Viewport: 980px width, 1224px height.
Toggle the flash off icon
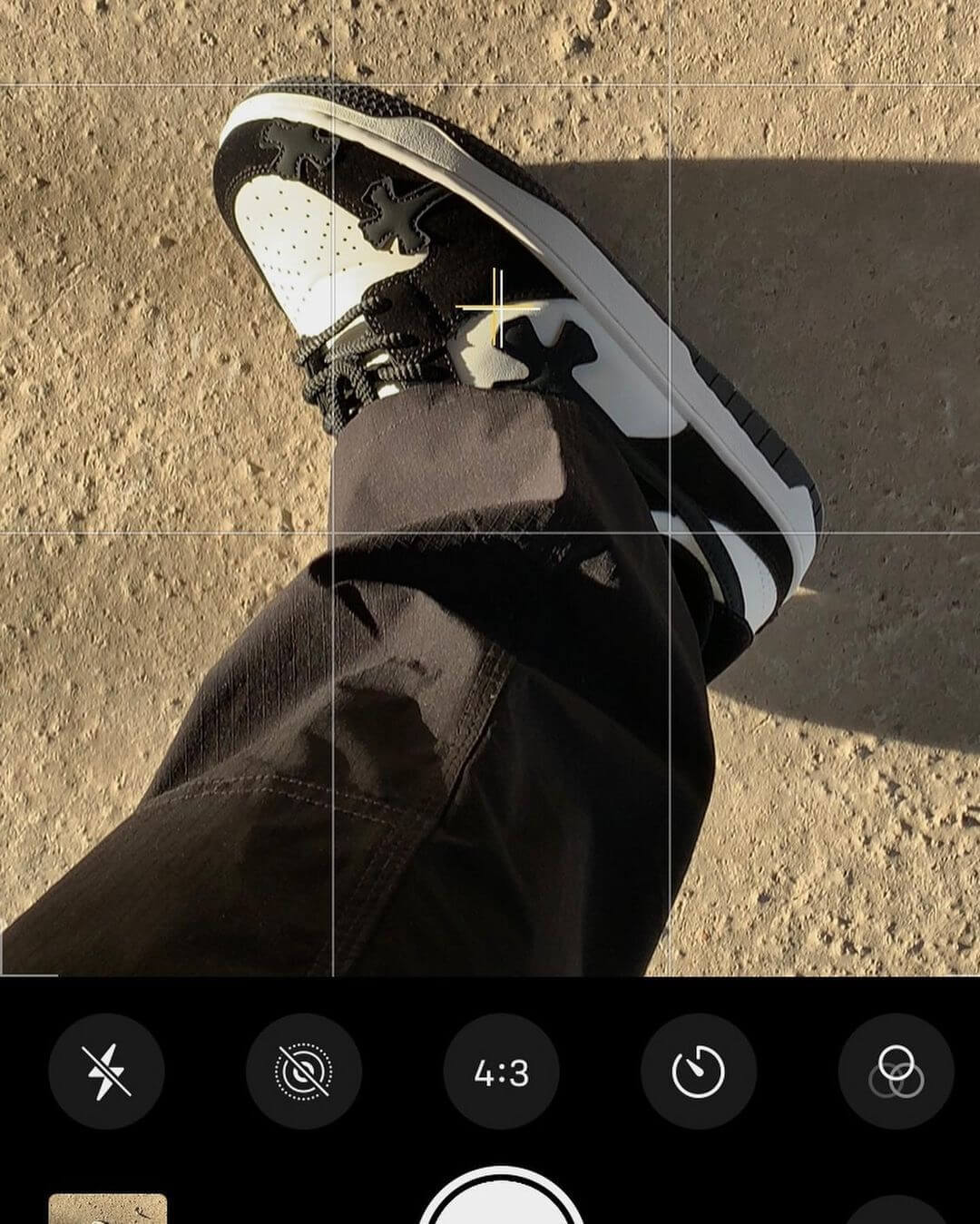106,1072
